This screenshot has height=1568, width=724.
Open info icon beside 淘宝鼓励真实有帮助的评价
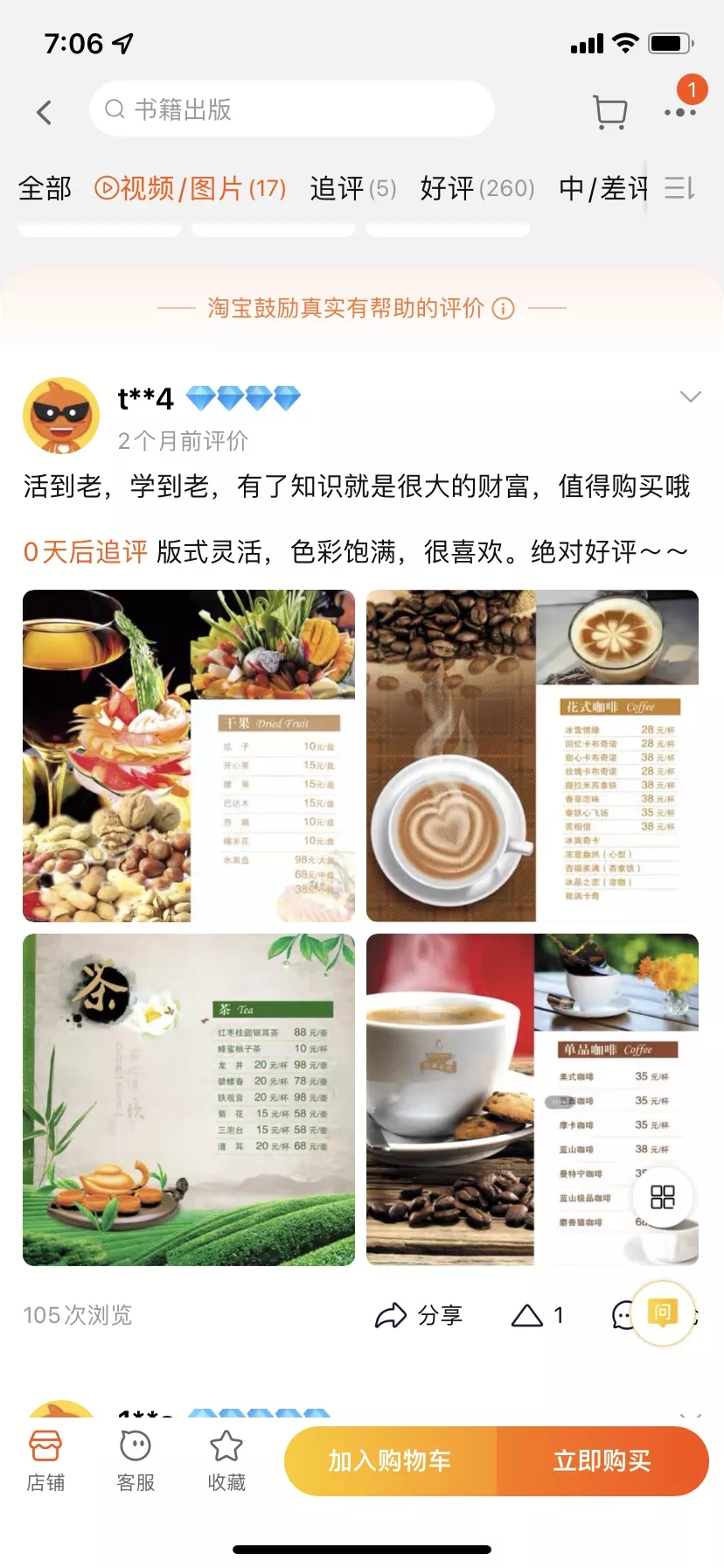[x=504, y=308]
